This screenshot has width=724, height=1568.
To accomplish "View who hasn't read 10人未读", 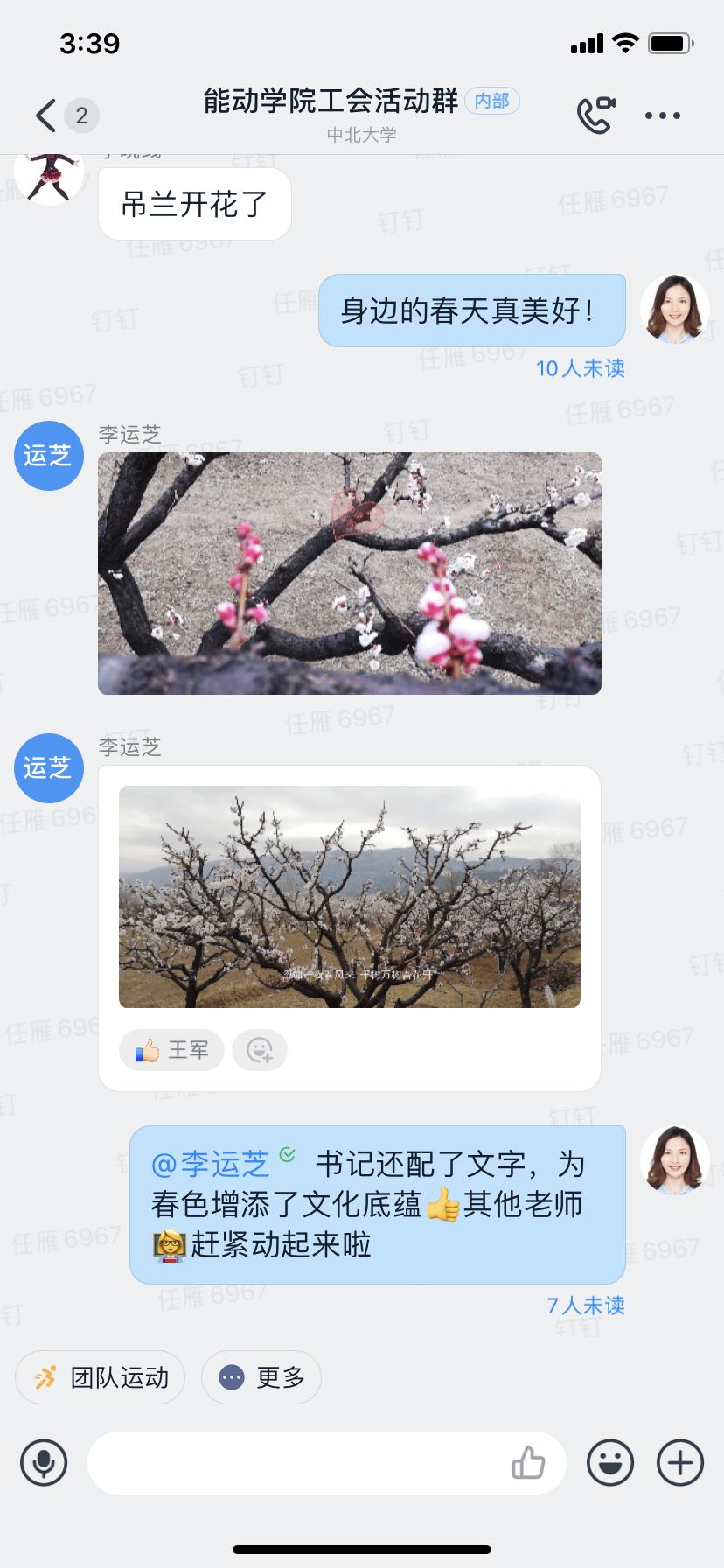I will [x=580, y=368].
